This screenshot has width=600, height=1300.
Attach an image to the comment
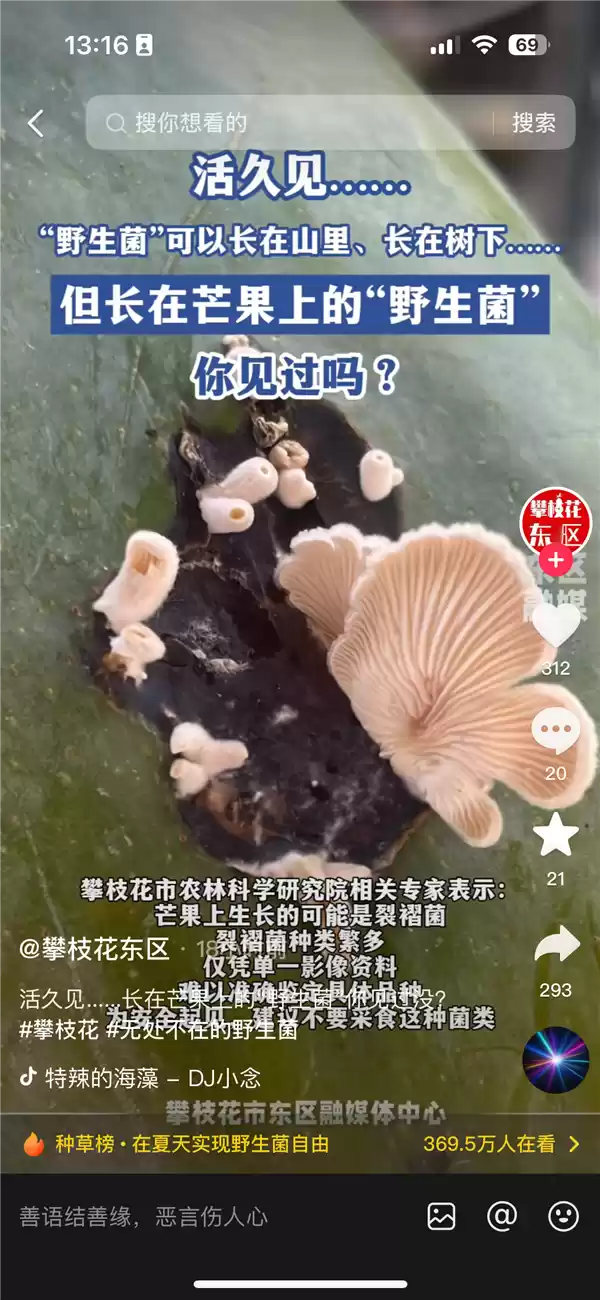point(441,1217)
